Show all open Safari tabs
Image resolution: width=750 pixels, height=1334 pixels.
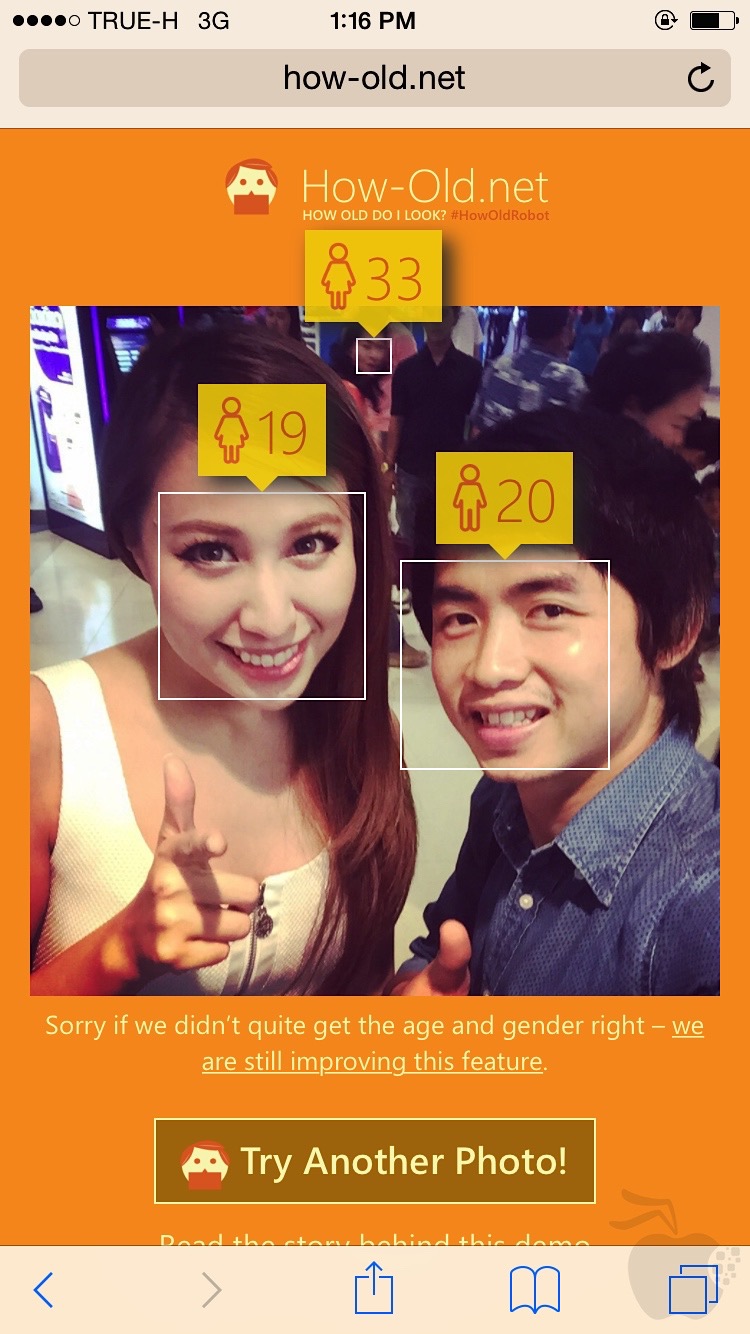(x=692, y=1290)
